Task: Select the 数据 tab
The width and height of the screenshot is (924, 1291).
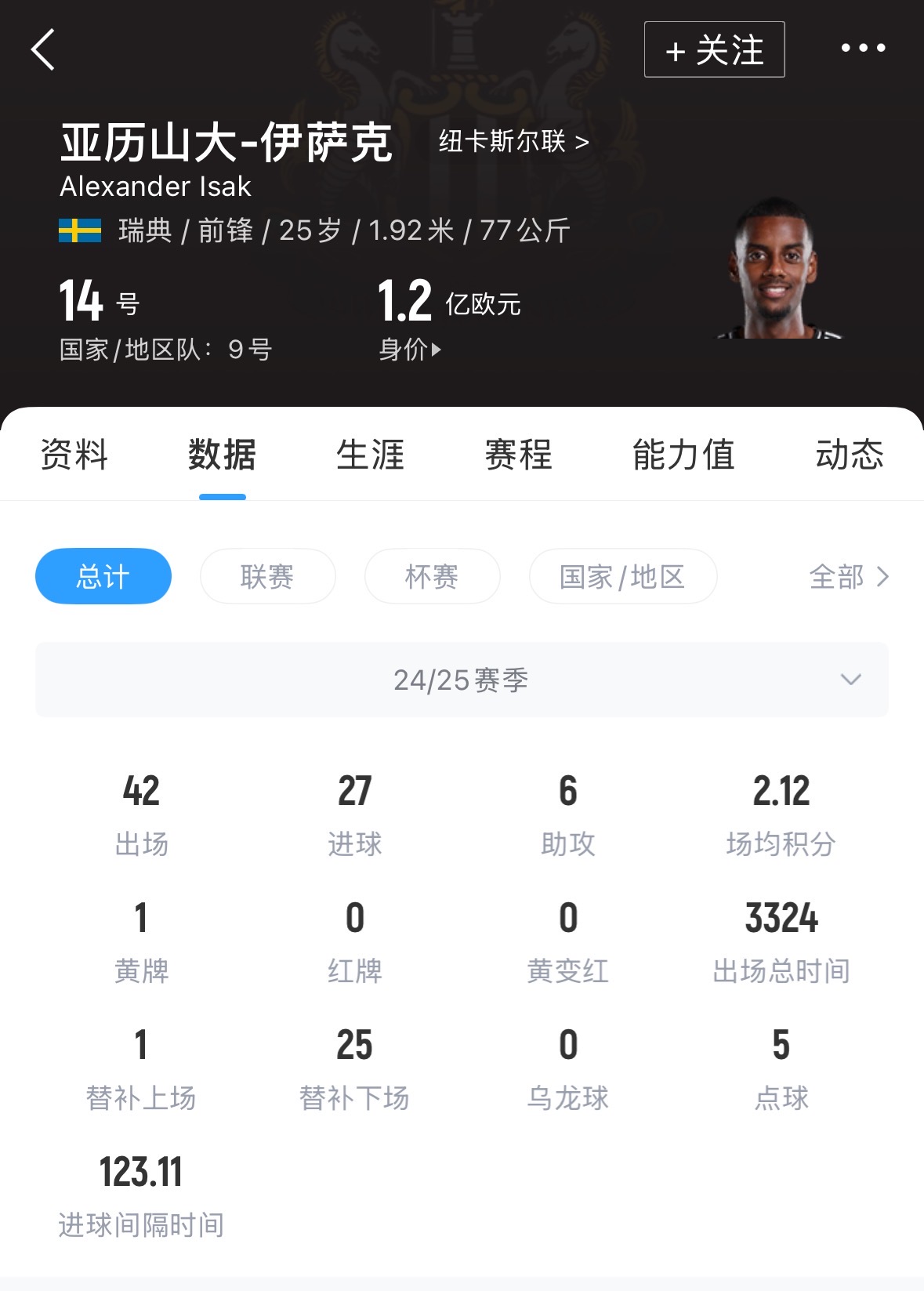Action: pos(222,455)
